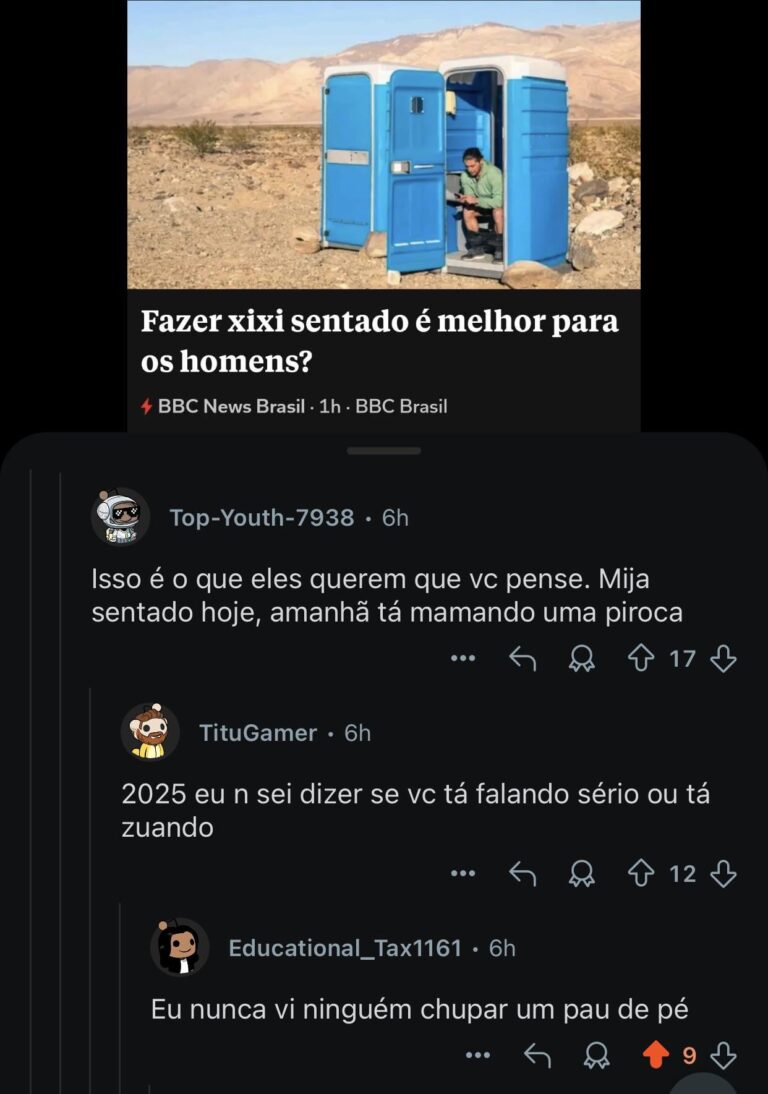Open more options on TituGamer's comment
The image size is (768, 1094).
[x=462, y=874]
